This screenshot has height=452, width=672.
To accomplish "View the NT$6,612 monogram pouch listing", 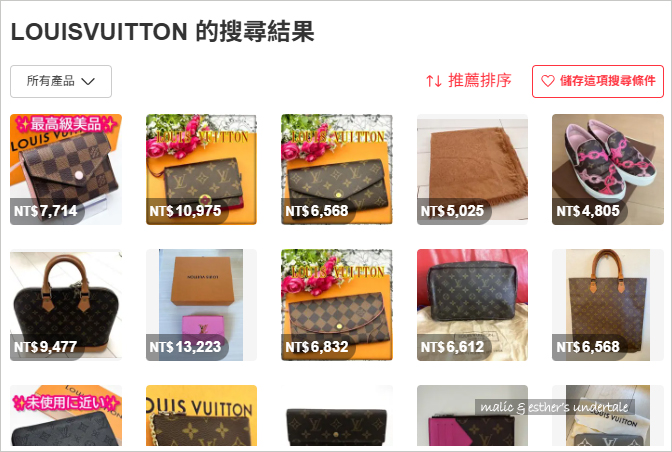I will tap(472, 304).
